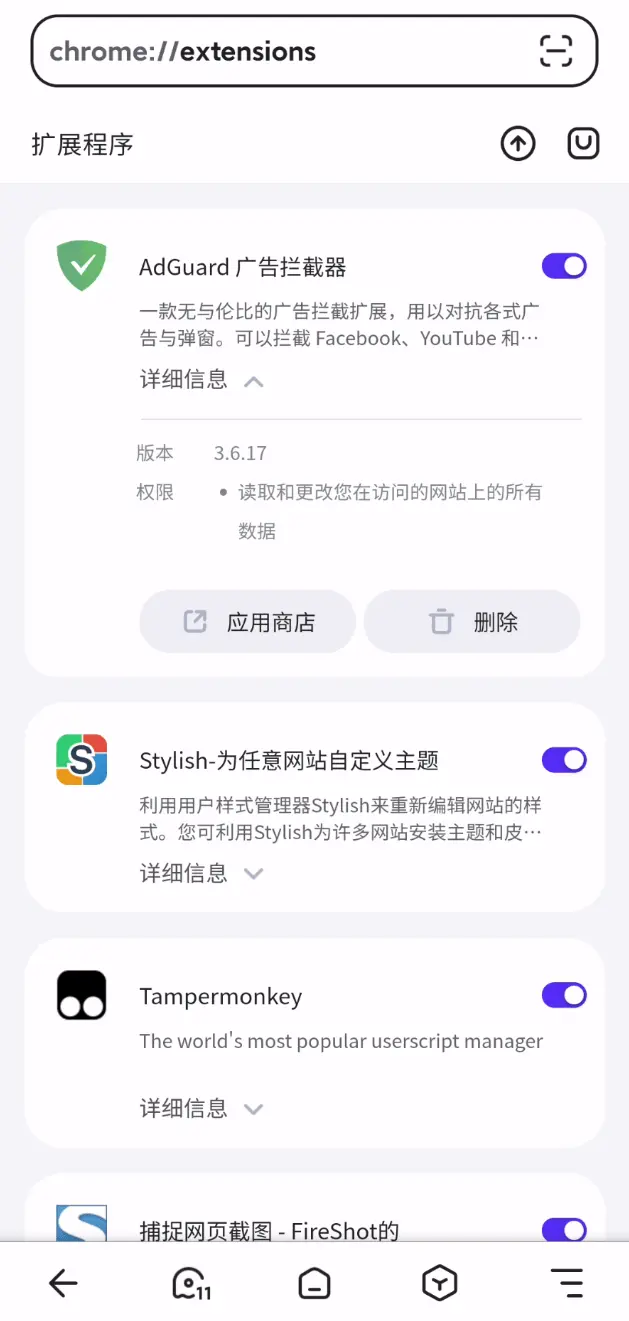Open the tracker shield showing 11
629x1321 pixels.
(190, 1283)
